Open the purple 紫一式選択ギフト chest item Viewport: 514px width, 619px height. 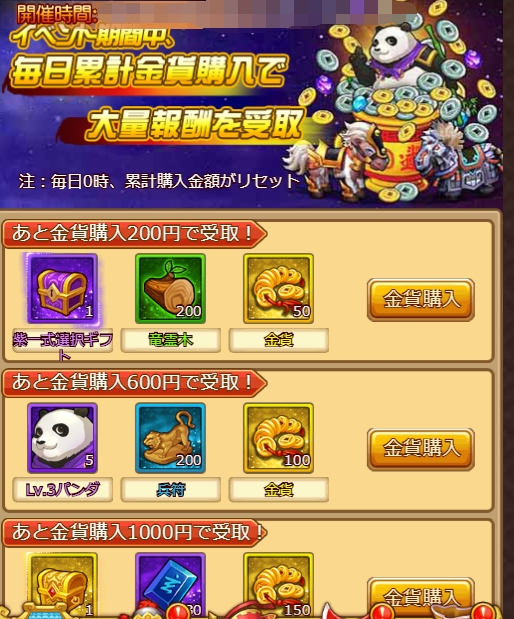tap(62, 289)
